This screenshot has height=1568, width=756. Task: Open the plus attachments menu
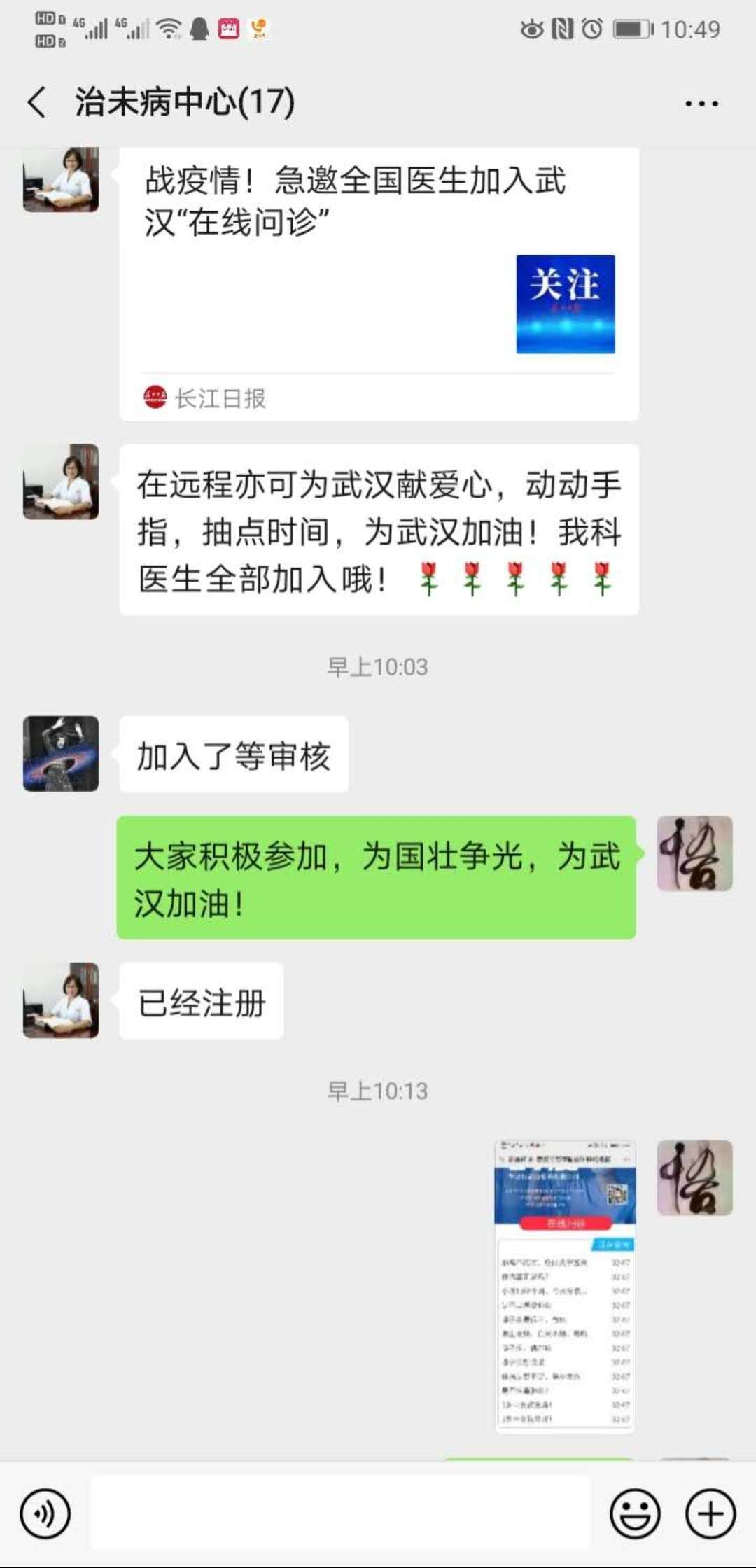coord(710,1514)
